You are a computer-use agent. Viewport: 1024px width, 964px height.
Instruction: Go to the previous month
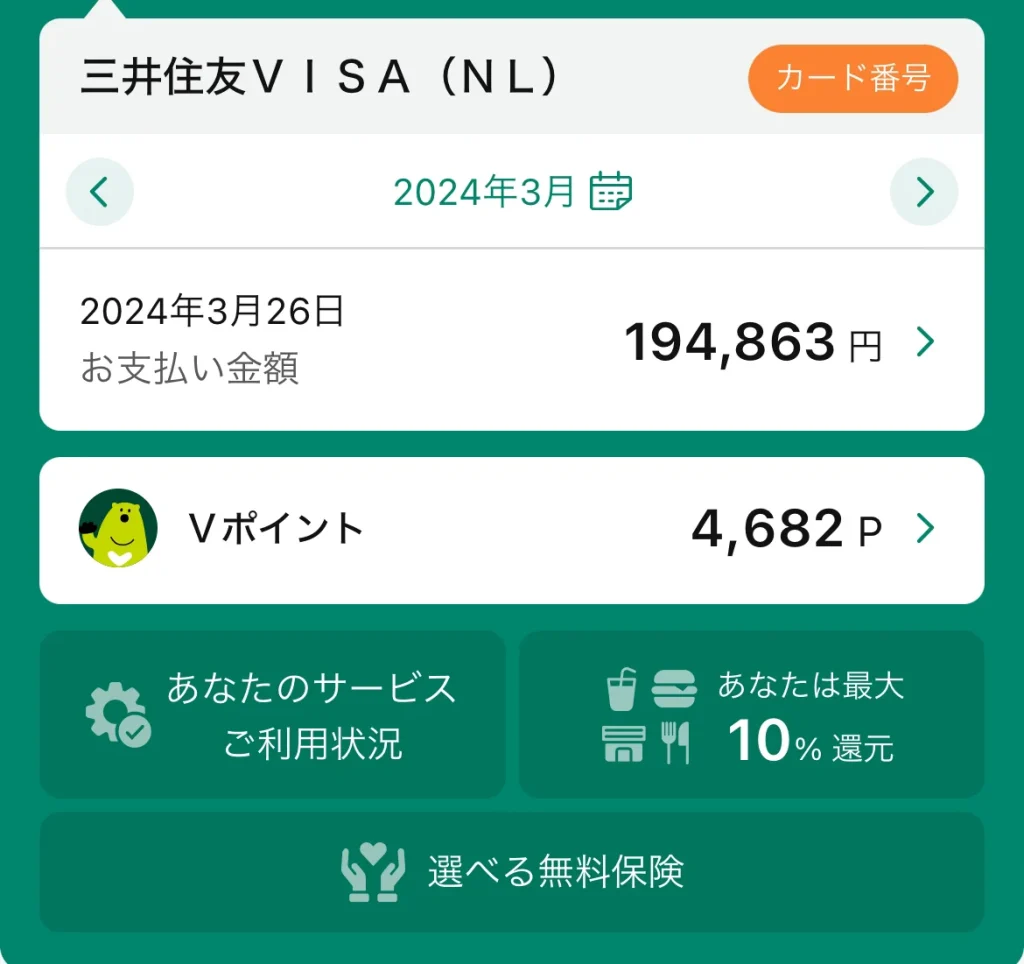[x=100, y=191]
